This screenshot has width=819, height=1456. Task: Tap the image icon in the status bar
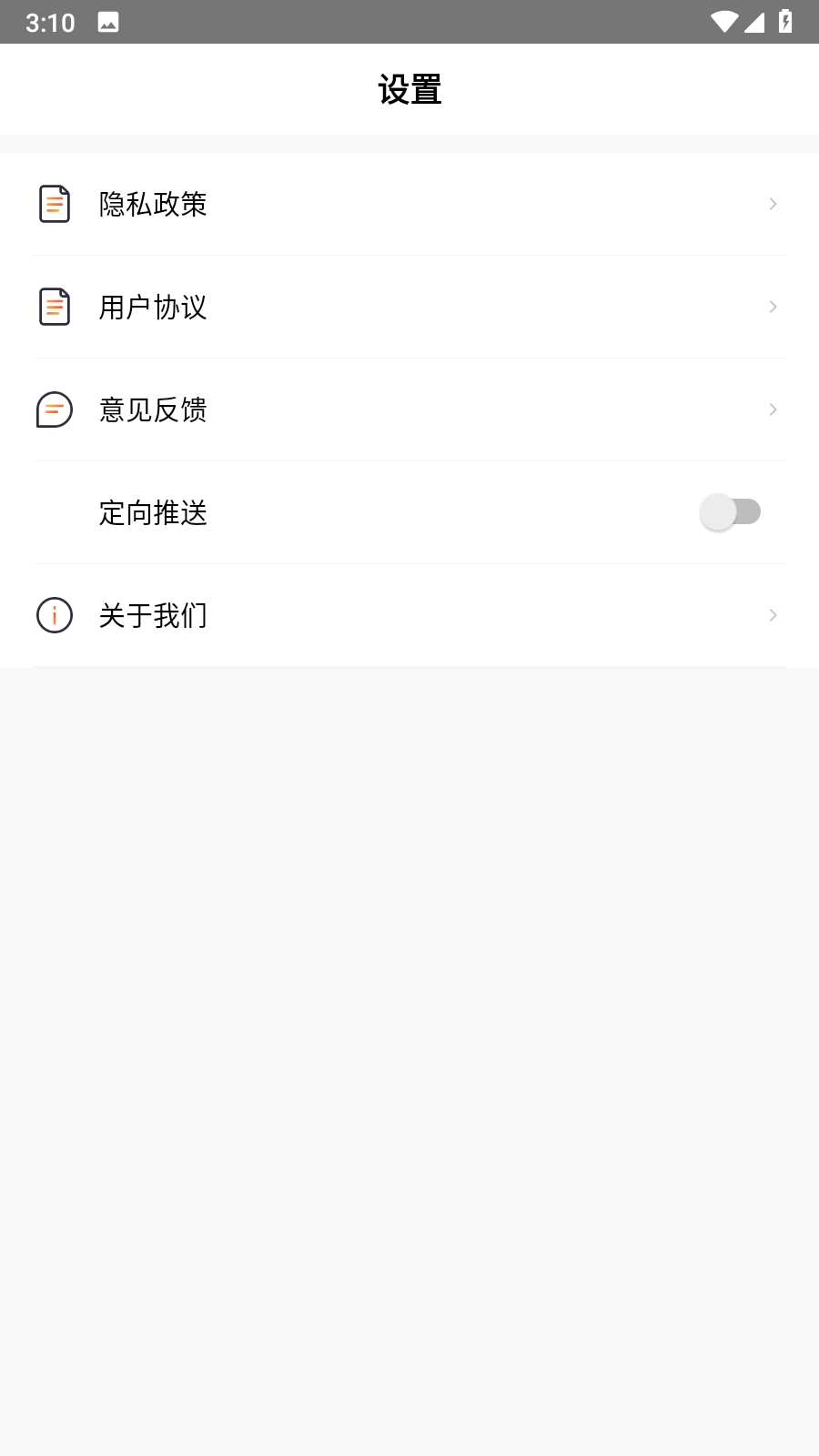(x=108, y=22)
